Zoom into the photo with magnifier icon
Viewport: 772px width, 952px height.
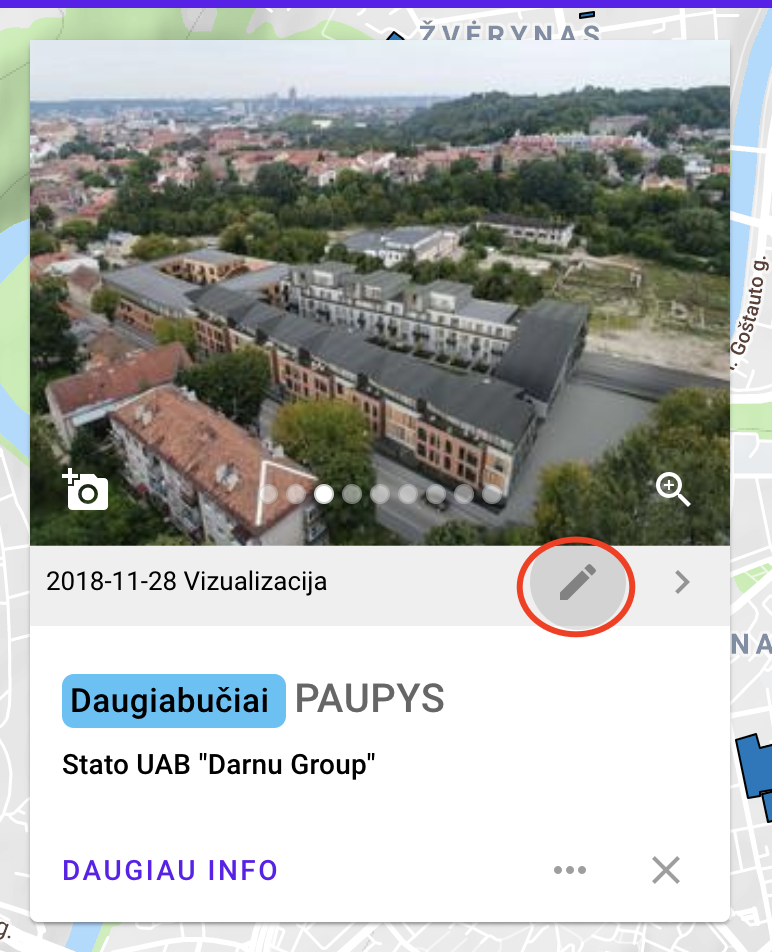point(672,489)
